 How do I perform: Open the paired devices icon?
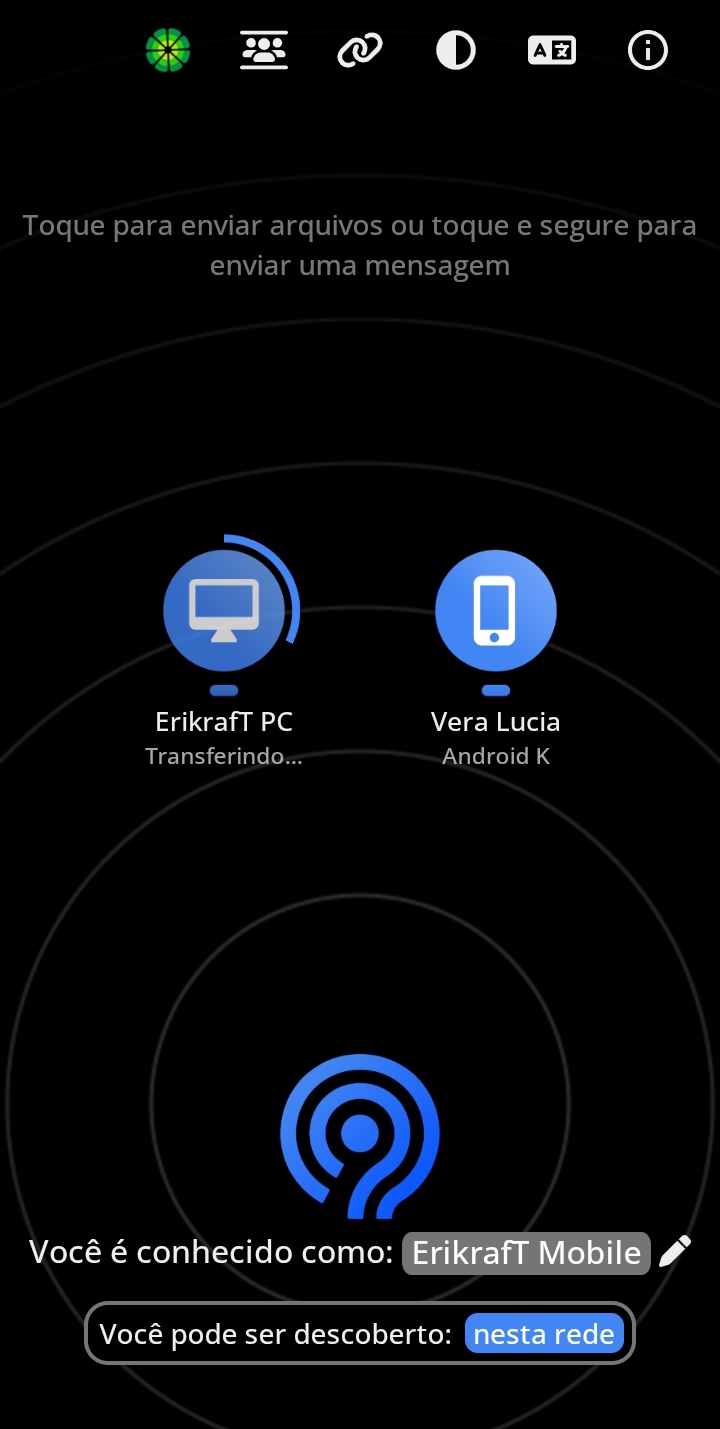coord(264,50)
